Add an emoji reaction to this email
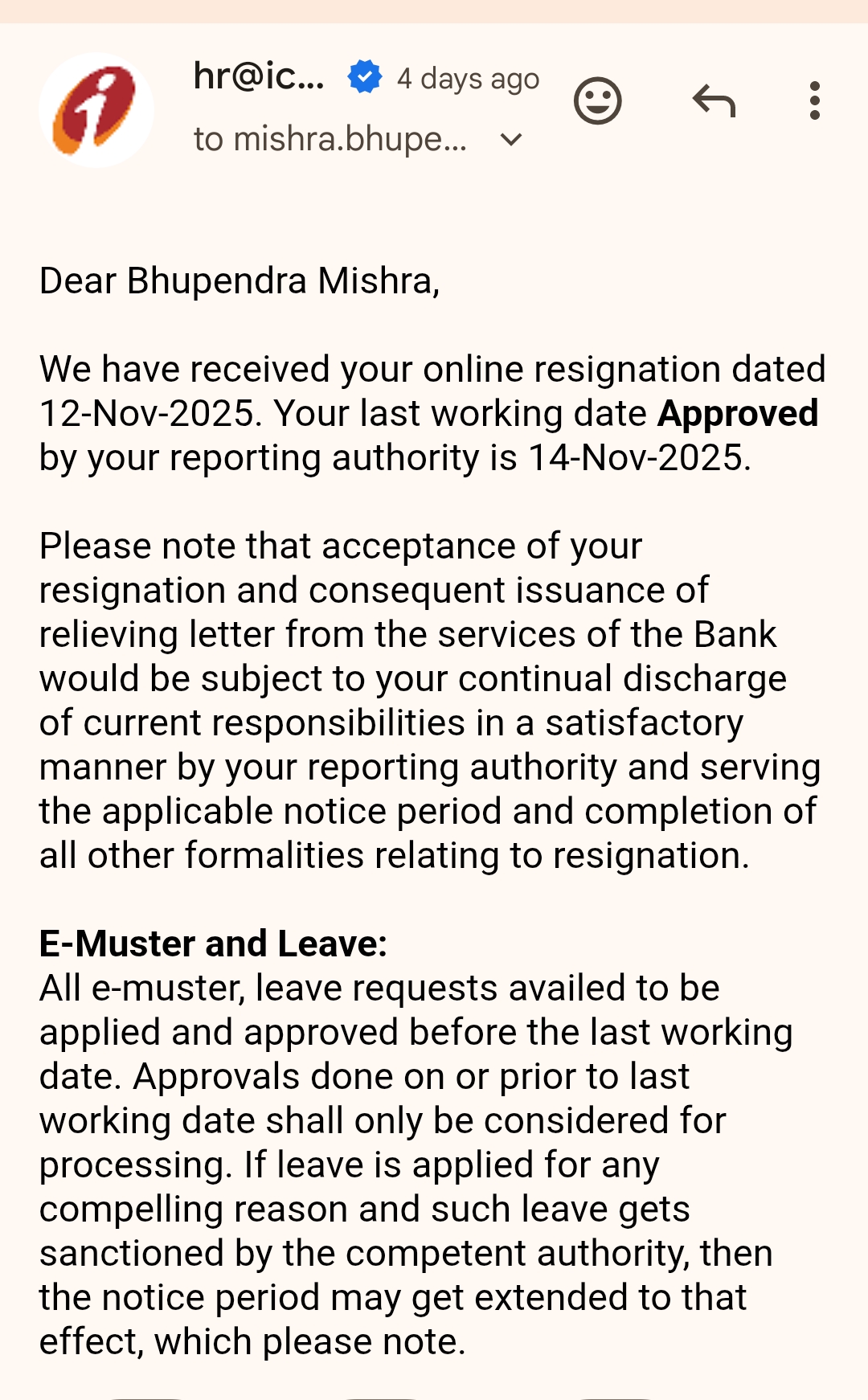 [x=597, y=101]
